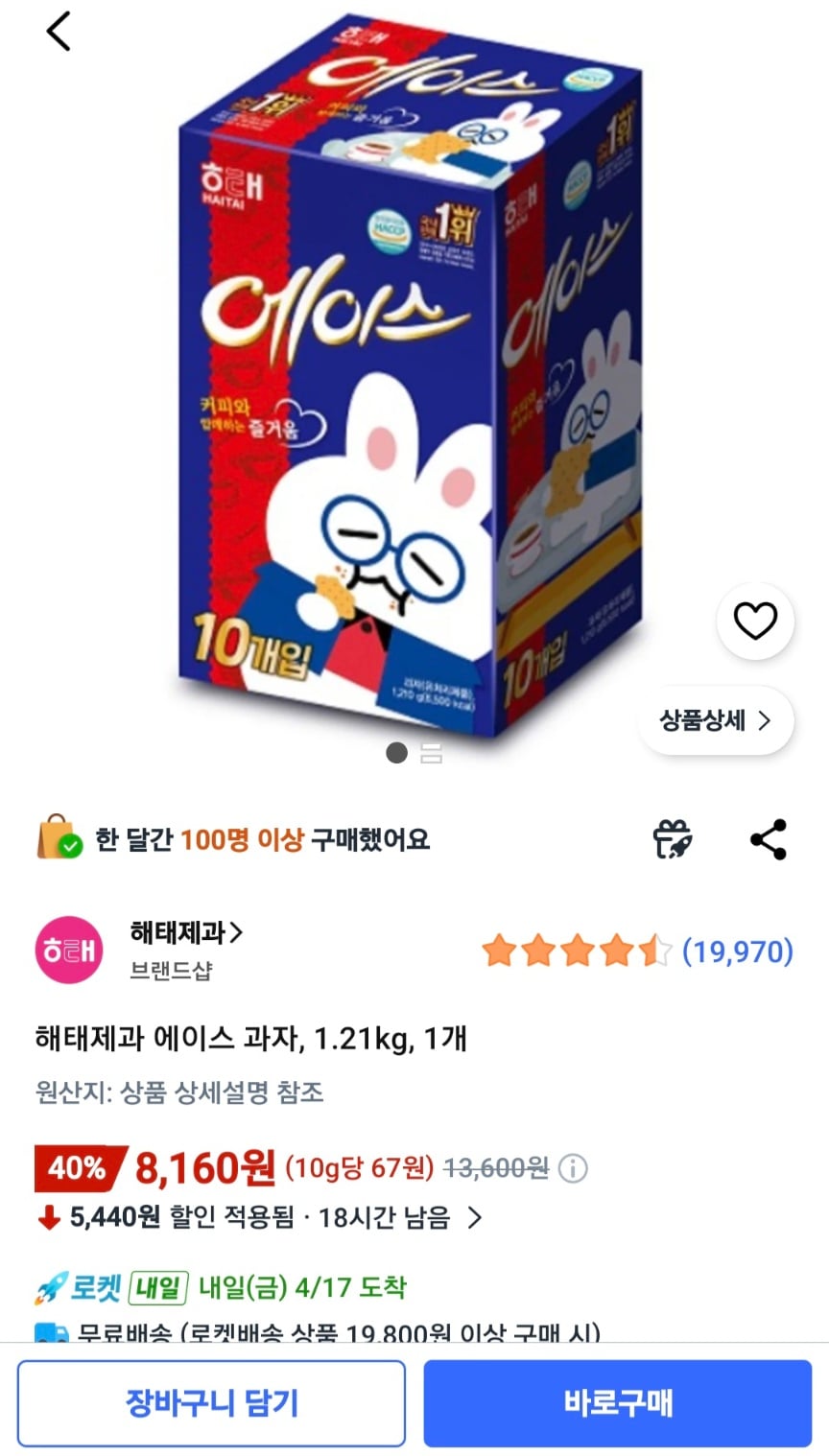Screen dimensions: 829x1456
Task: Open the 해태제과 brand logo
Action: click(x=67, y=945)
